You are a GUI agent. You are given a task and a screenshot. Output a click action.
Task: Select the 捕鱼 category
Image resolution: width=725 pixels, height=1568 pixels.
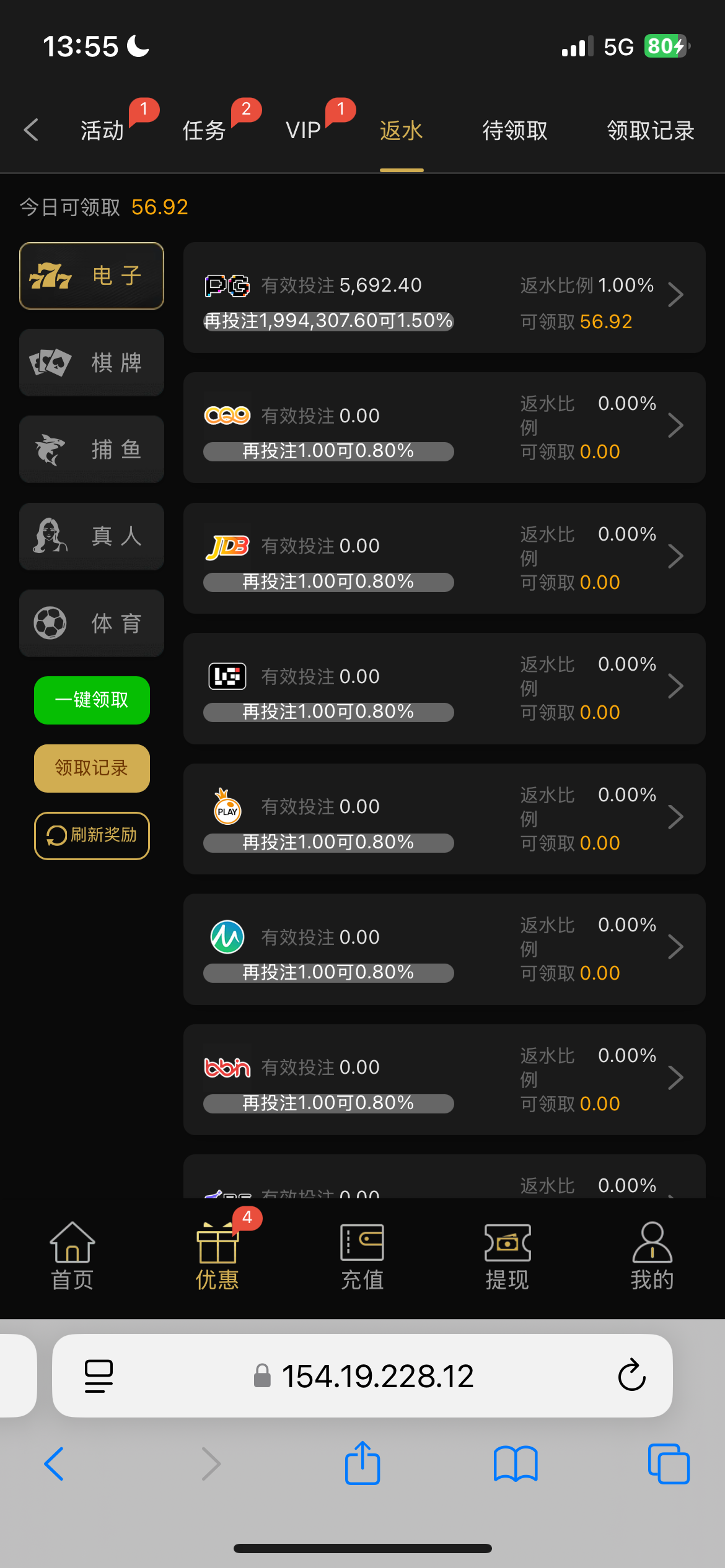click(92, 449)
